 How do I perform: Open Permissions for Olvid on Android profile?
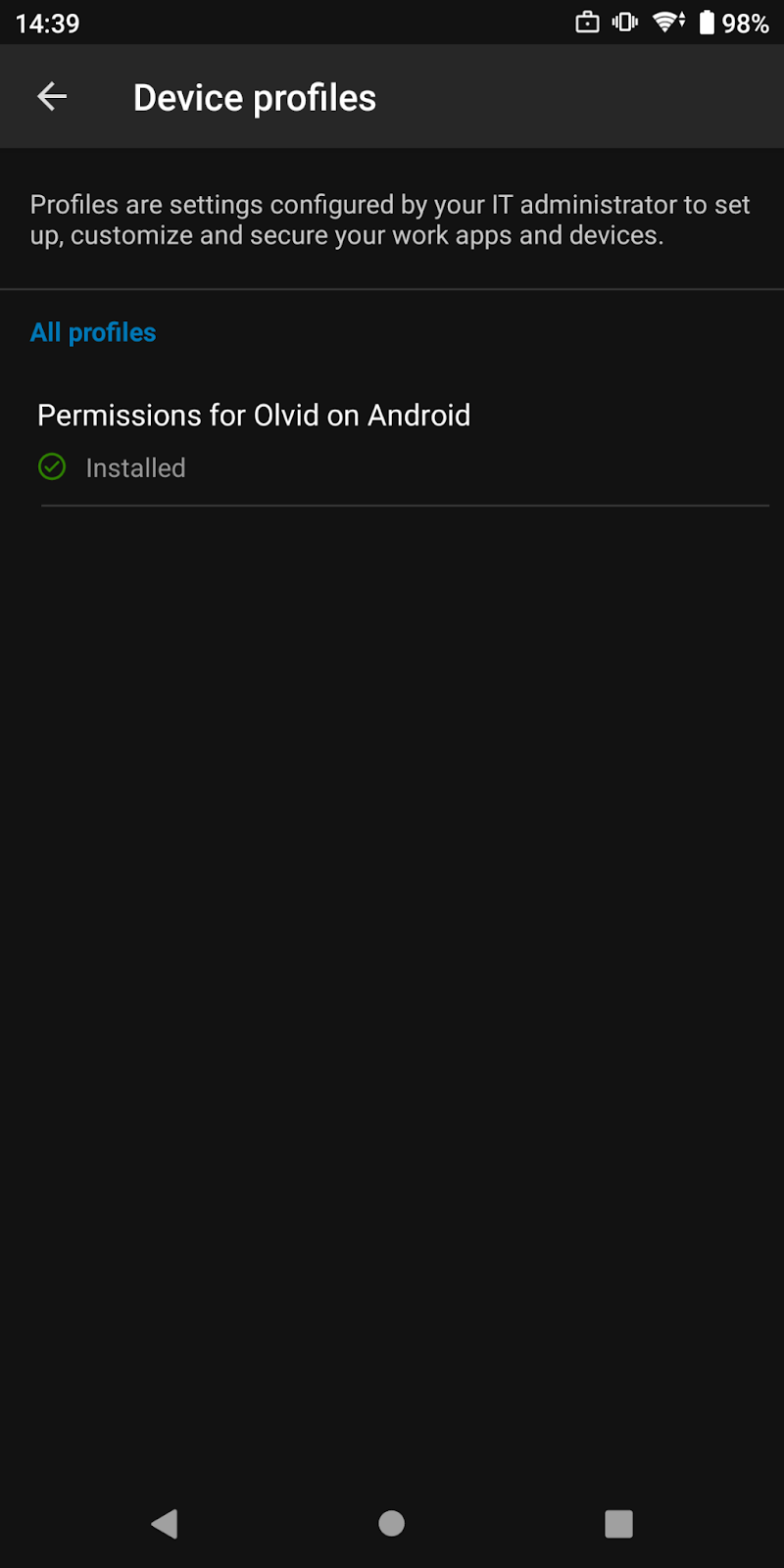tap(392, 441)
